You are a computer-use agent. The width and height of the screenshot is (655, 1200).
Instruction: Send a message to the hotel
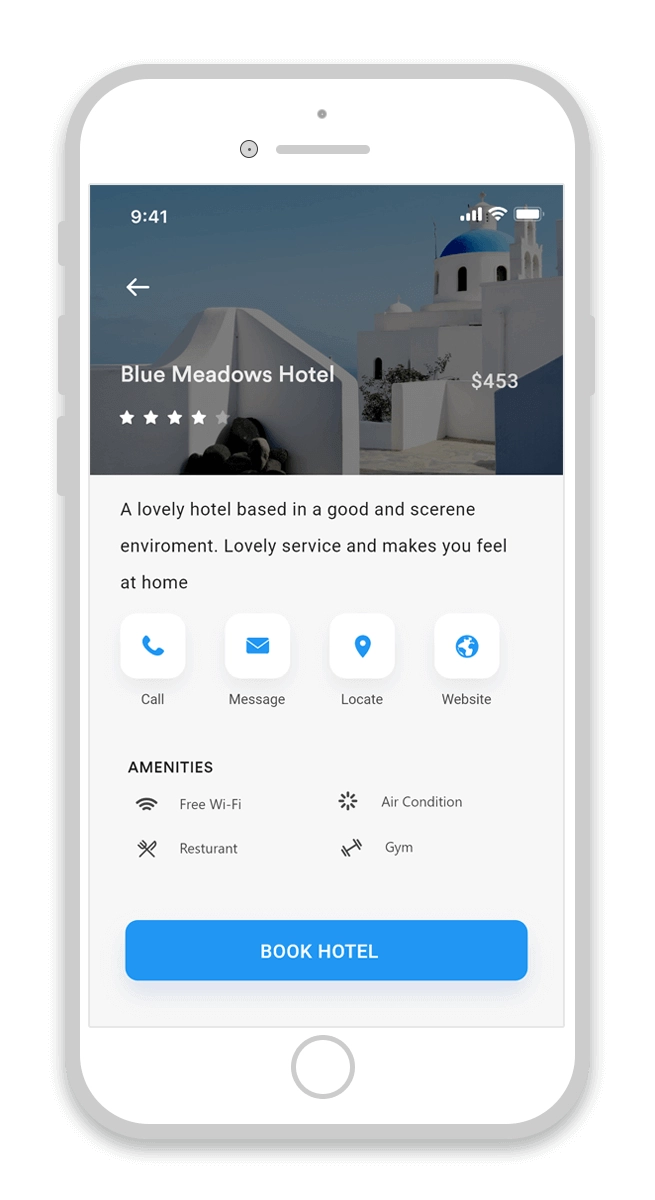[x=257, y=646]
